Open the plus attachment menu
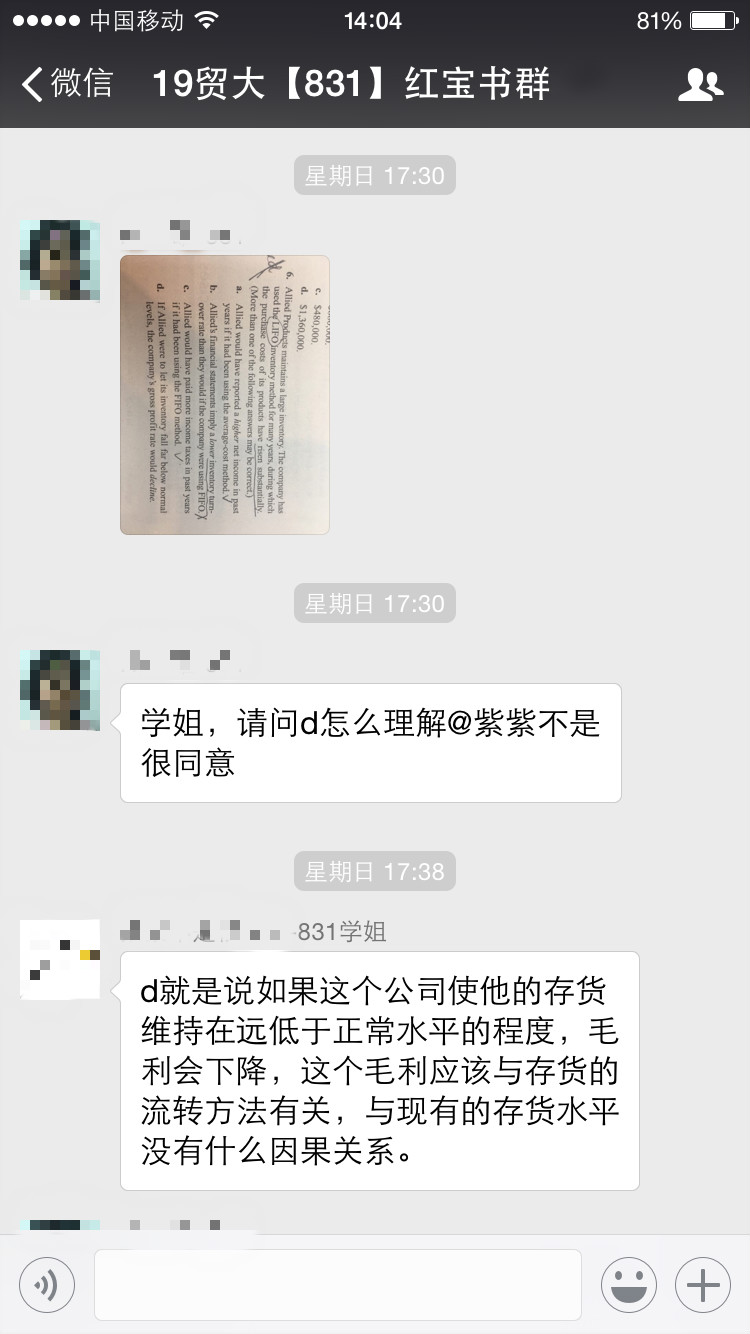Viewport: 750px width, 1334px height. click(x=703, y=1284)
